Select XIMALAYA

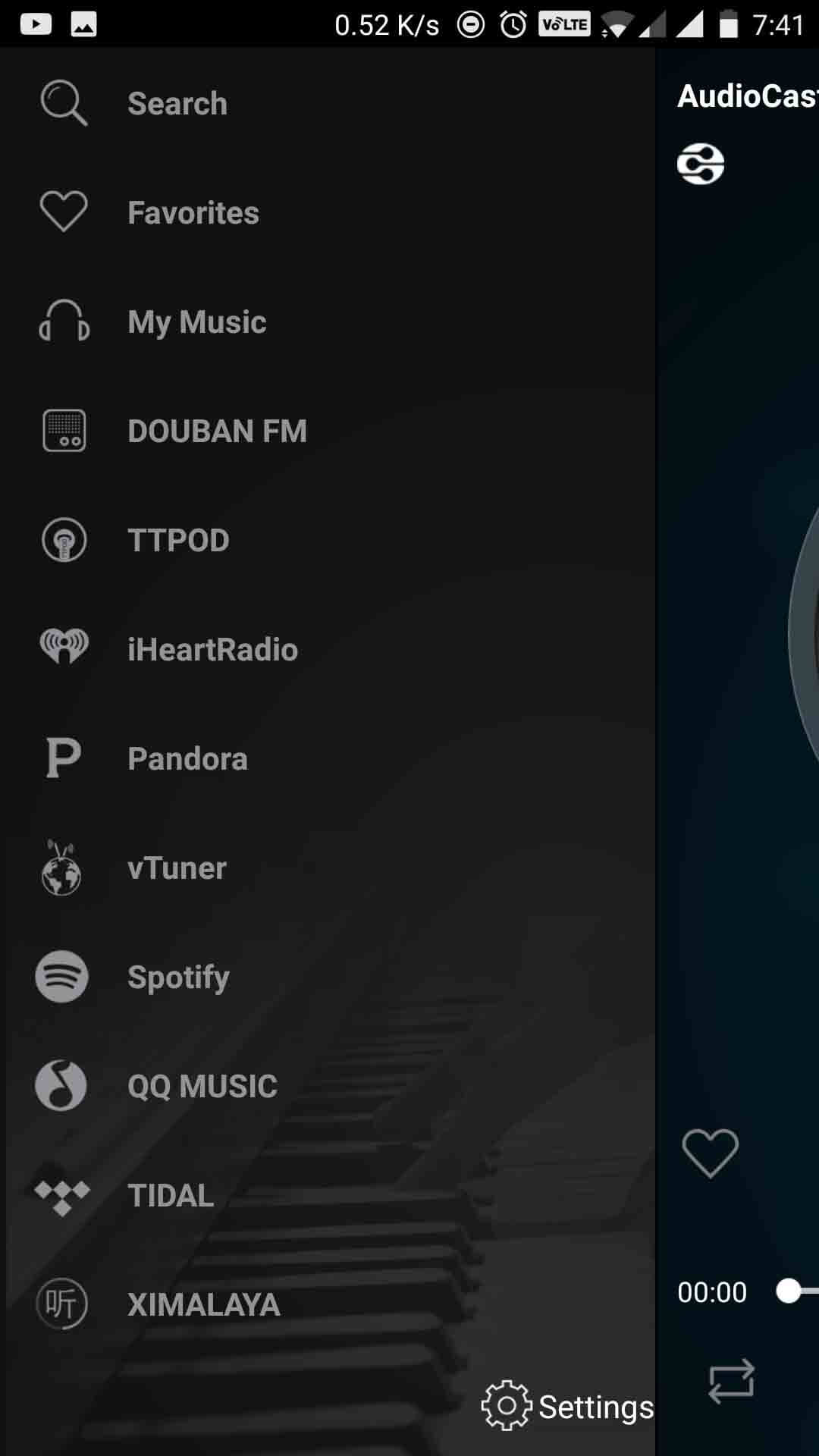click(x=203, y=1305)
